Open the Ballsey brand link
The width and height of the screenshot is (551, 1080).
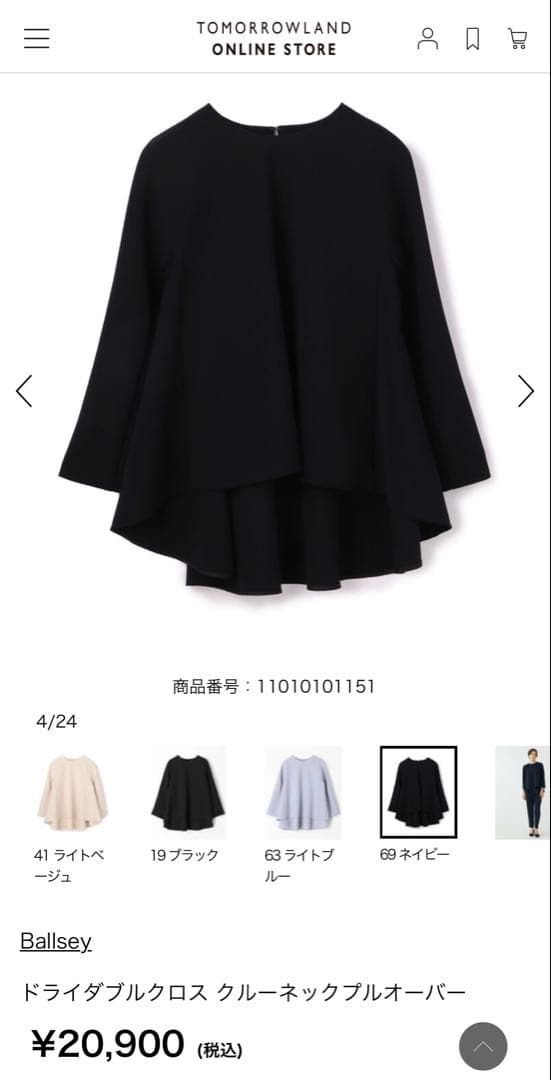56,941
